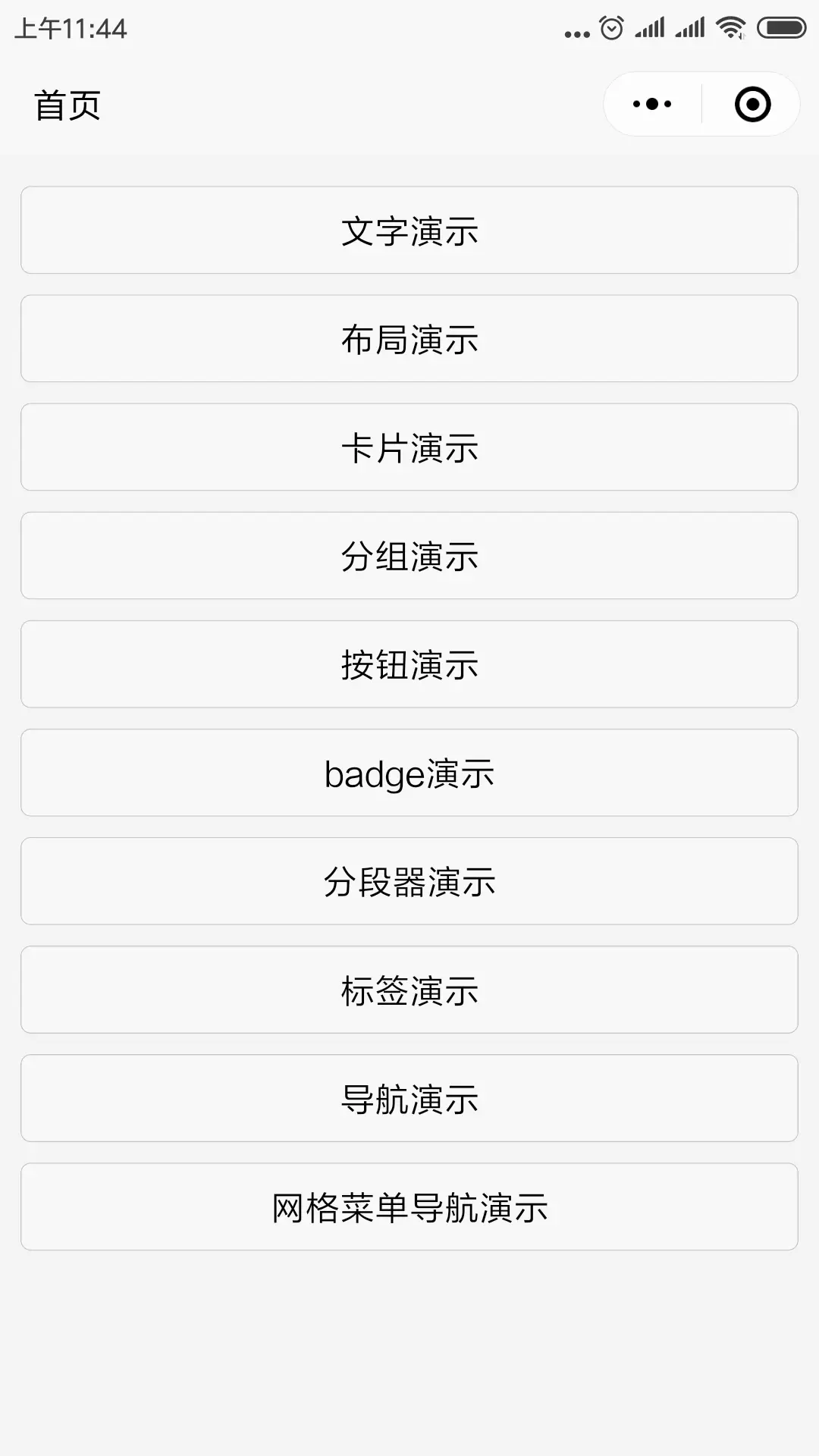Tap 按钮演示 button
The width and height of the screenshot is (819, 1456).
409,664
